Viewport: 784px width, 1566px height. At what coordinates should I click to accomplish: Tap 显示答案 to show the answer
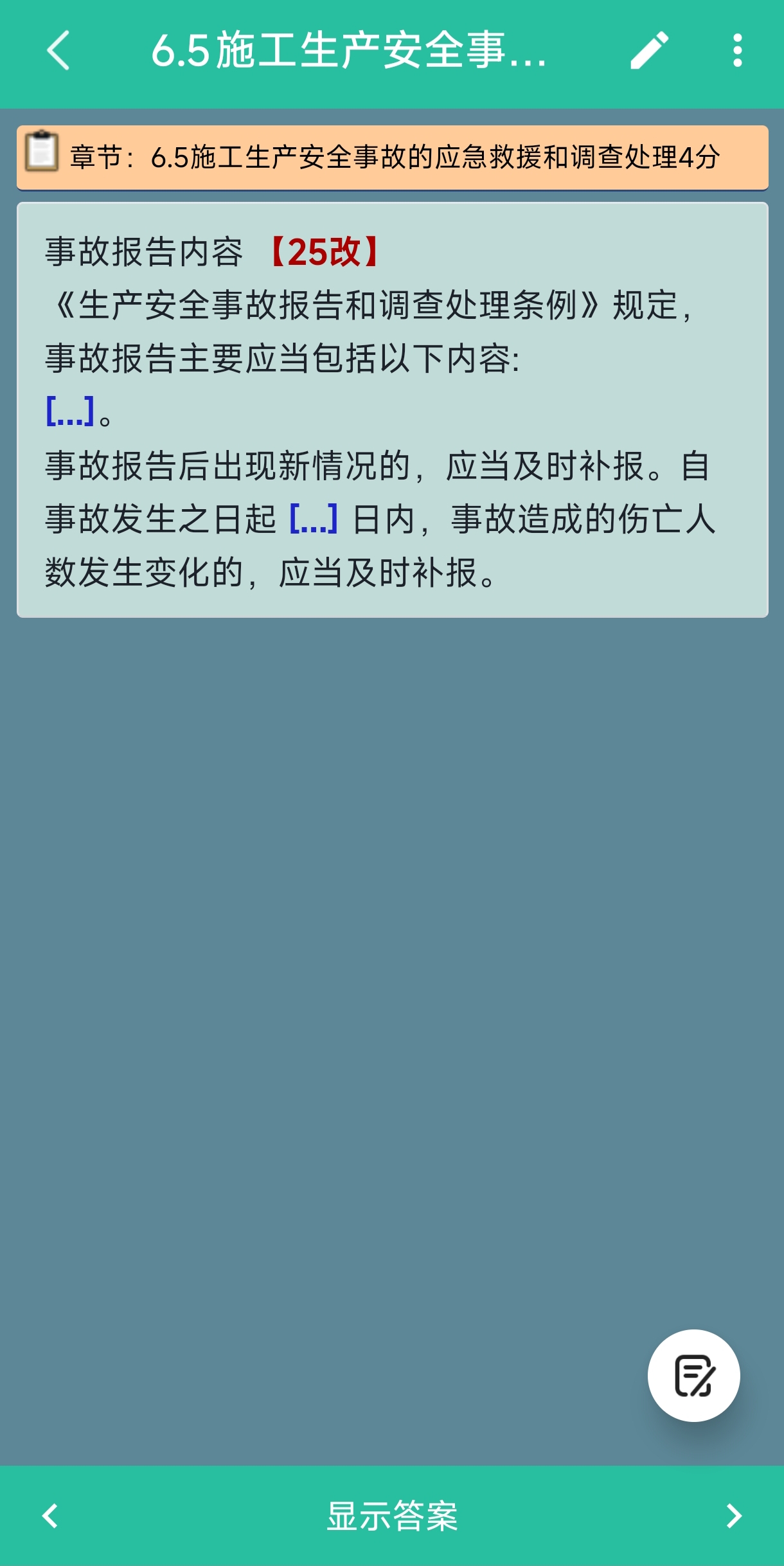tap(392, 1516)
